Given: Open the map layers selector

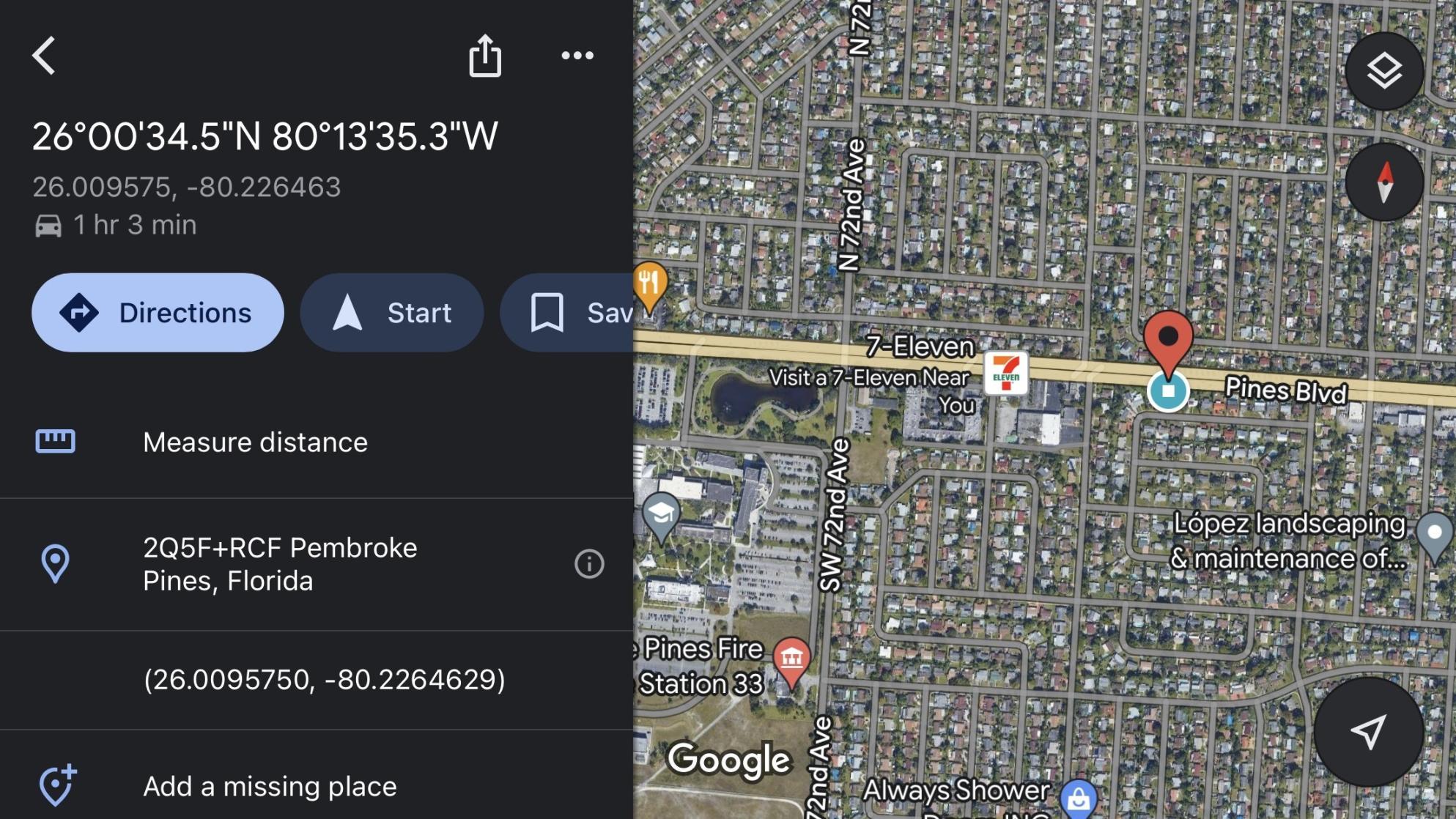Looking at the screenshot, I should tap(1384, 71).
